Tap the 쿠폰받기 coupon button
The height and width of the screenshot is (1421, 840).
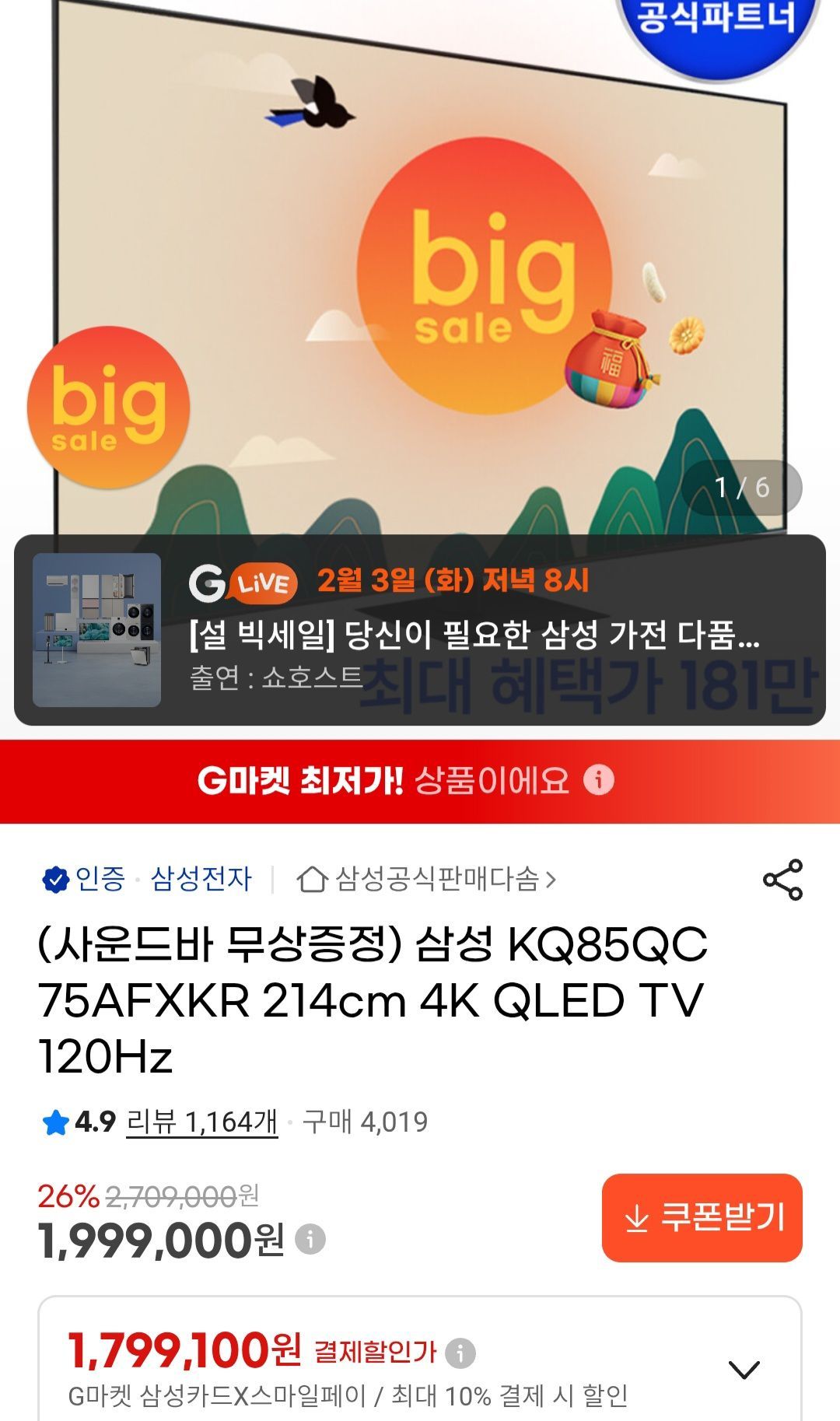tap(702, 1217)
